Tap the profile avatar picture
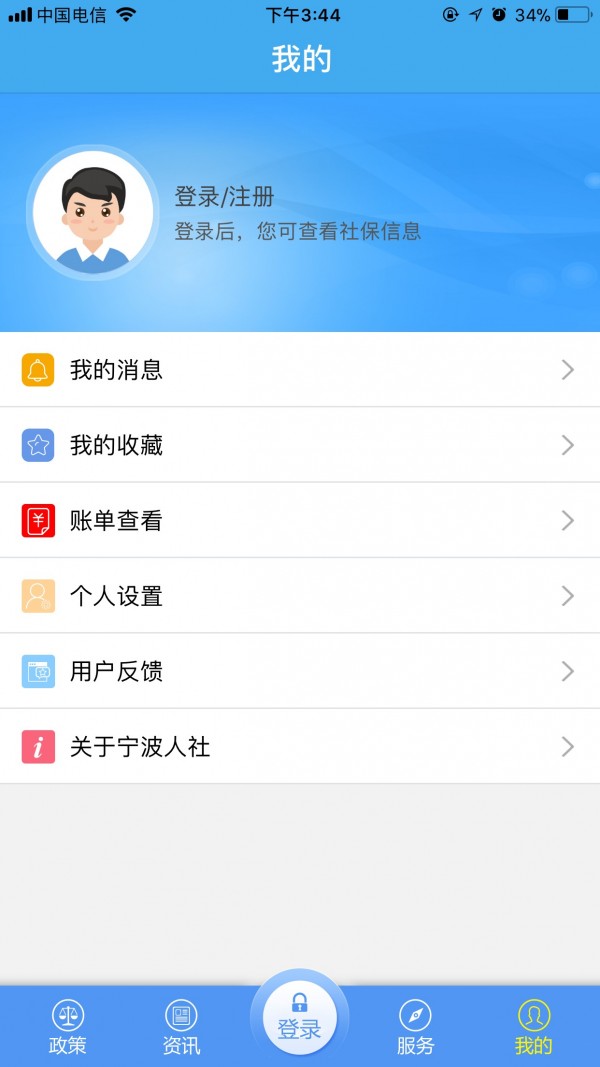 [92, 213]
